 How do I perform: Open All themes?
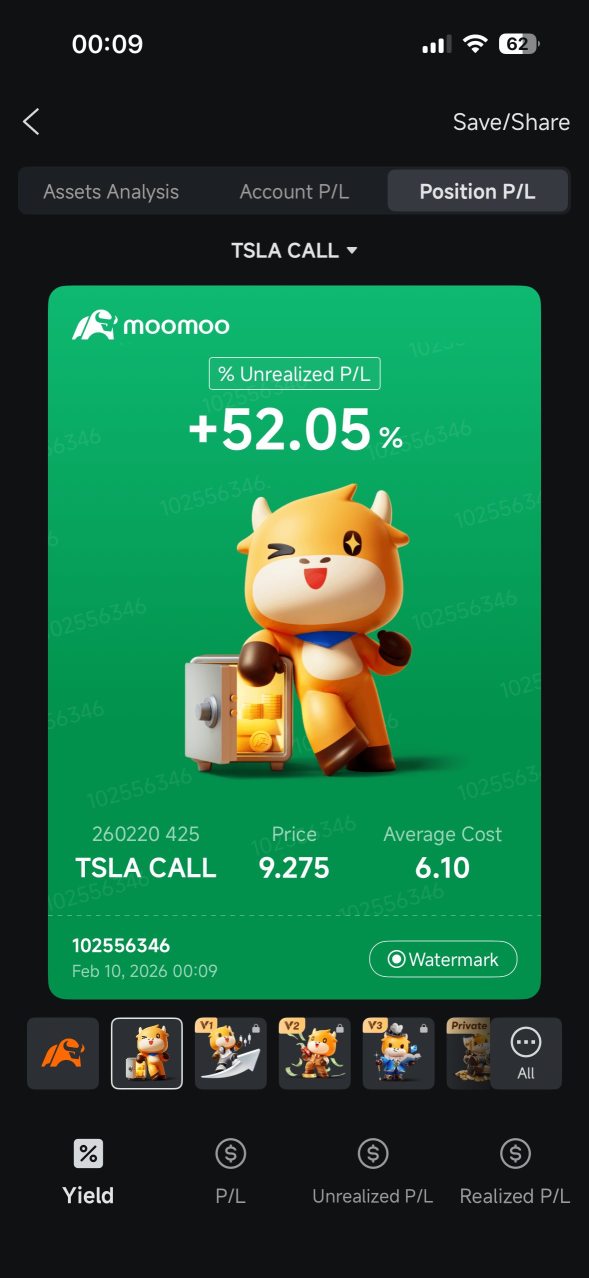pyautogui.click(x=526, y=1053)
